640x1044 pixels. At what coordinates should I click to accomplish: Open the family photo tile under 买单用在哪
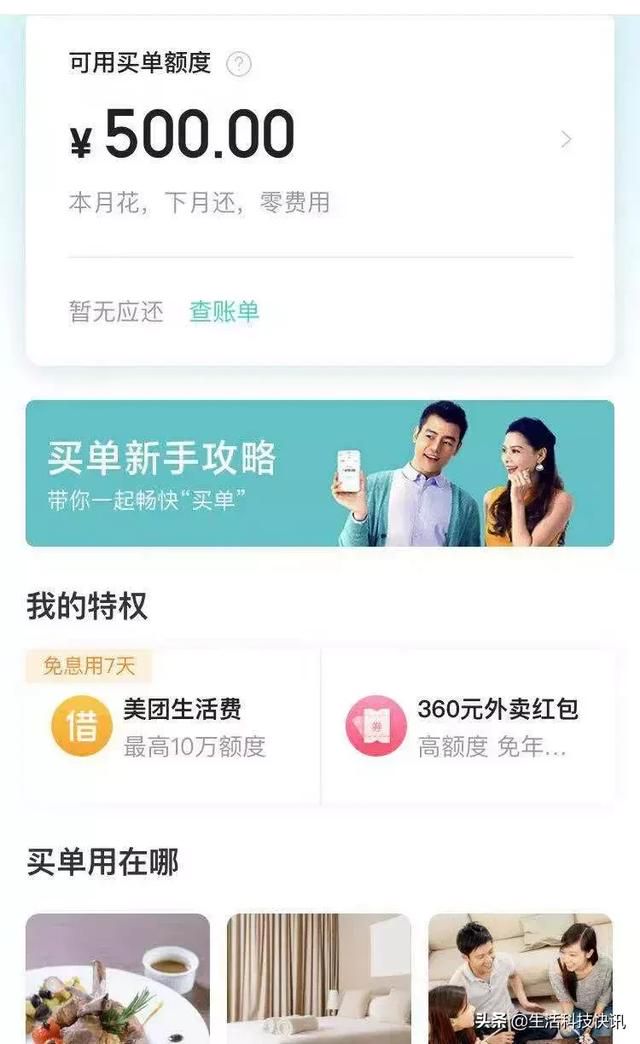click(x=520, y=978)
